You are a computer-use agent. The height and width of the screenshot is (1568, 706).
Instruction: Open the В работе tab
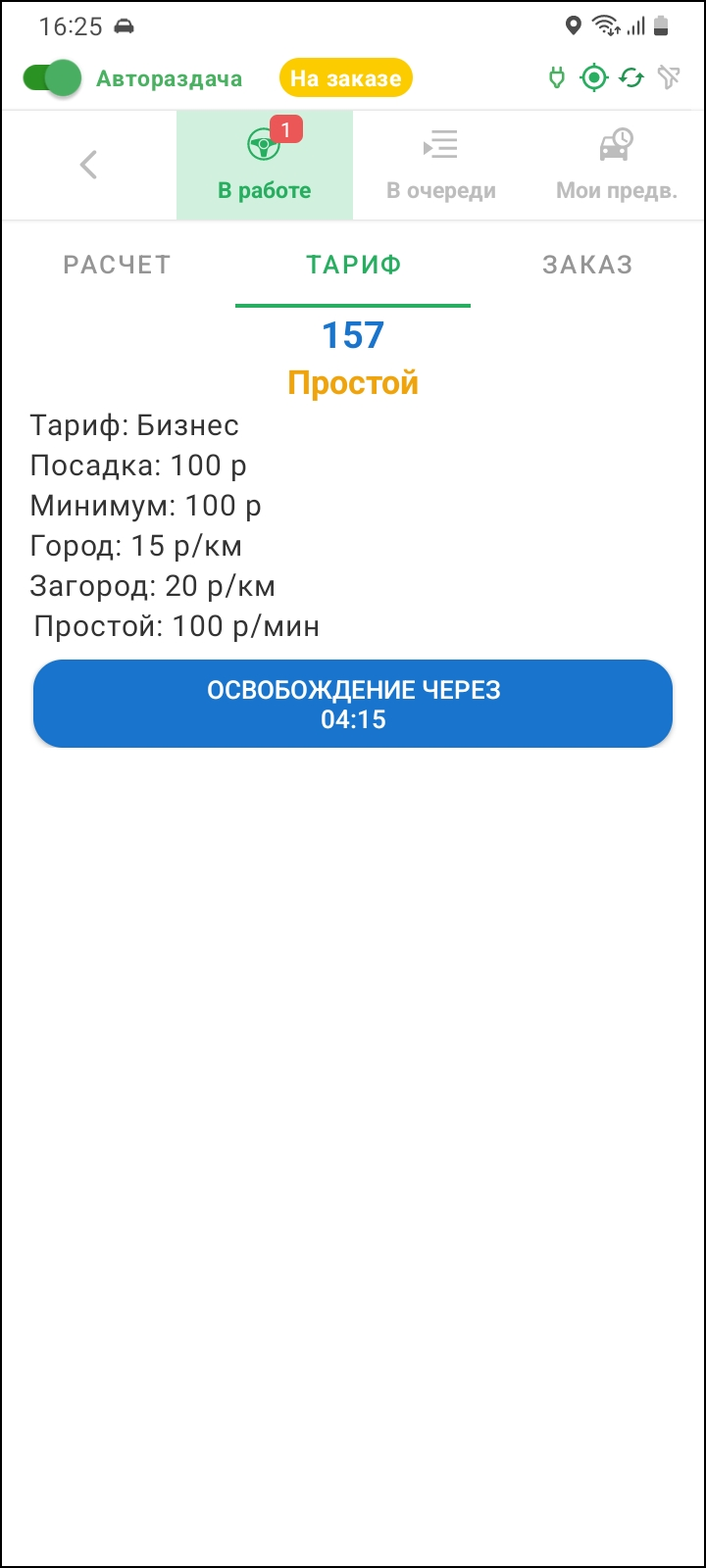click(x=265, y=165)
